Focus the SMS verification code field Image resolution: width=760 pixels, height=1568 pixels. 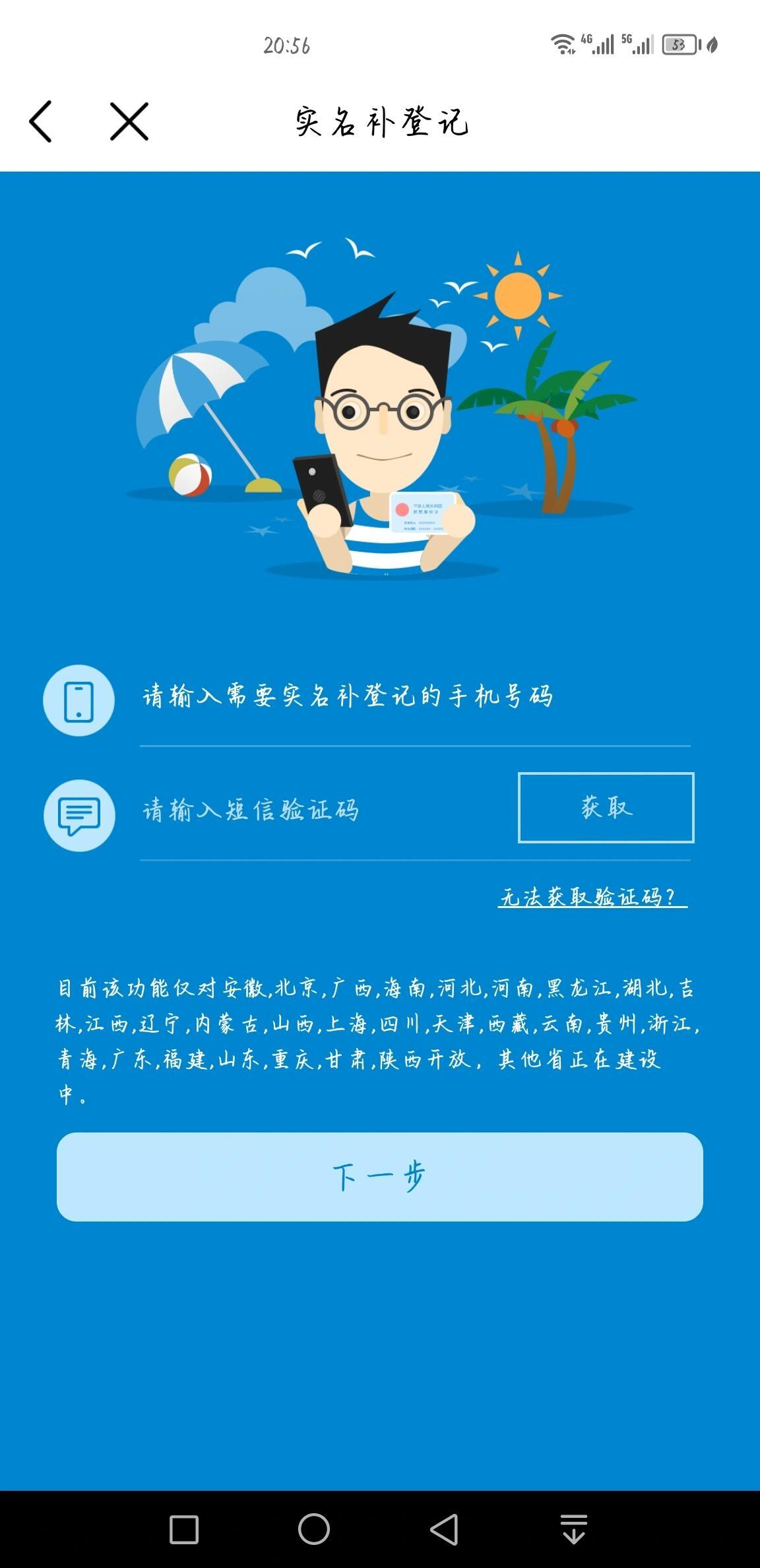coord(323,810)
